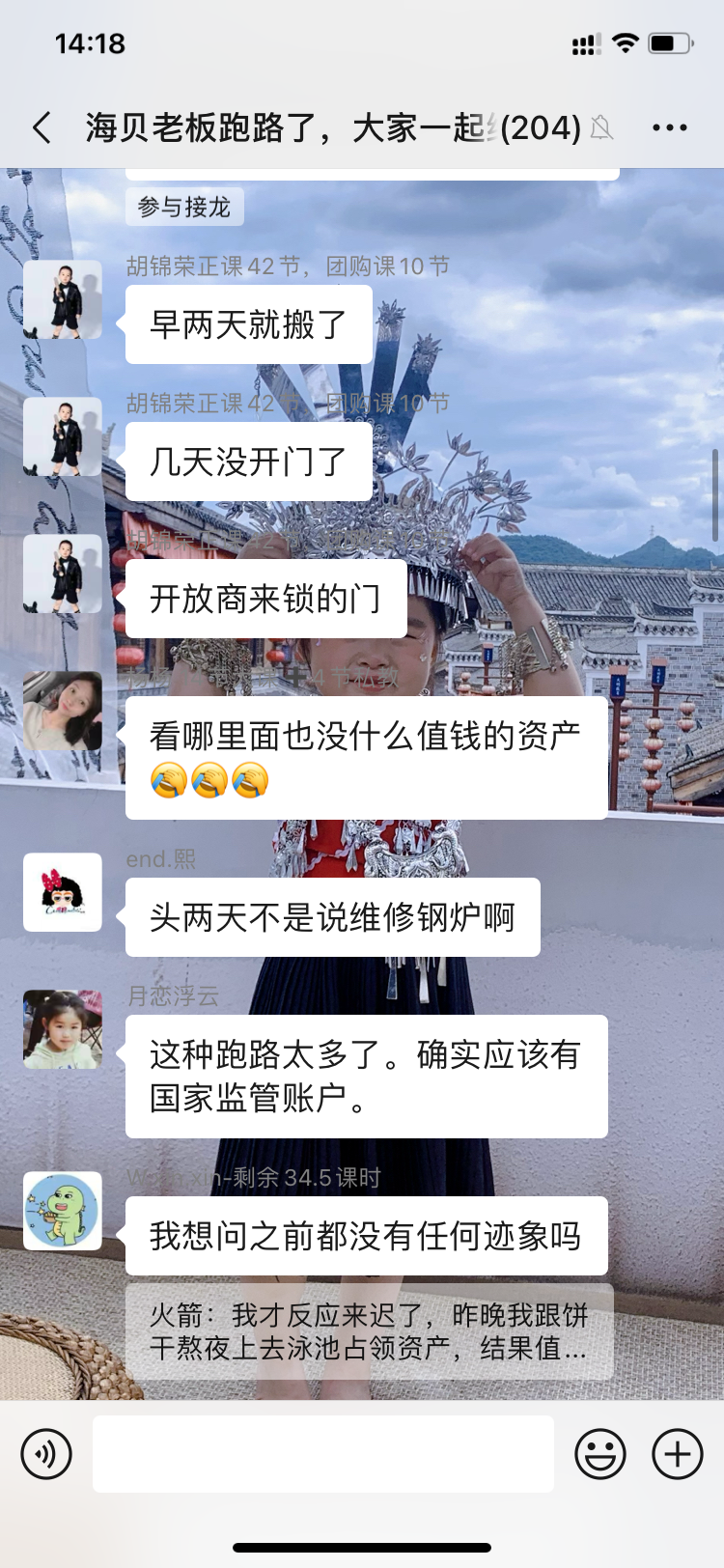Open avatar beside 几天没开门了
This screenshot has height=1568, width=724.
tap(63, 436)
